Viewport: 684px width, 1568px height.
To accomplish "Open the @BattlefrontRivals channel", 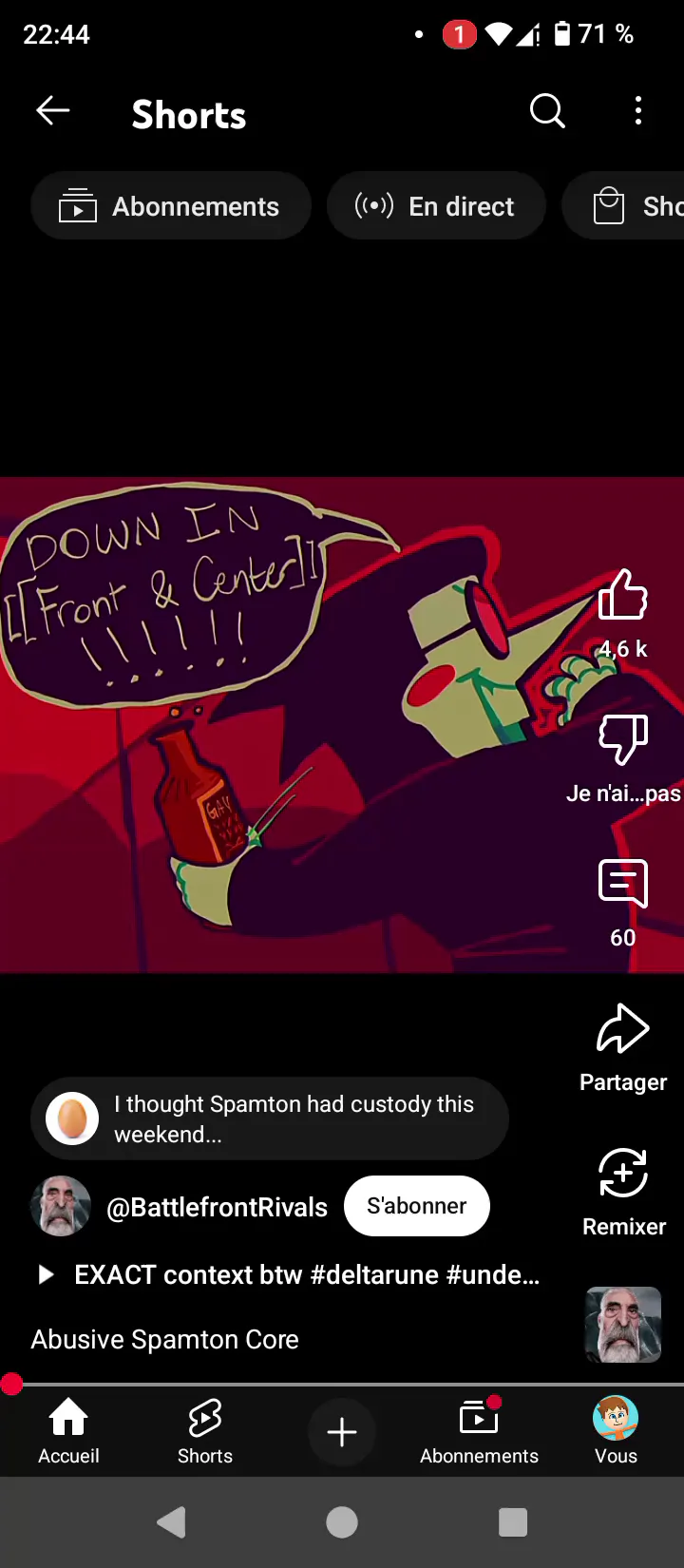I will click(x=217, y=1207).
